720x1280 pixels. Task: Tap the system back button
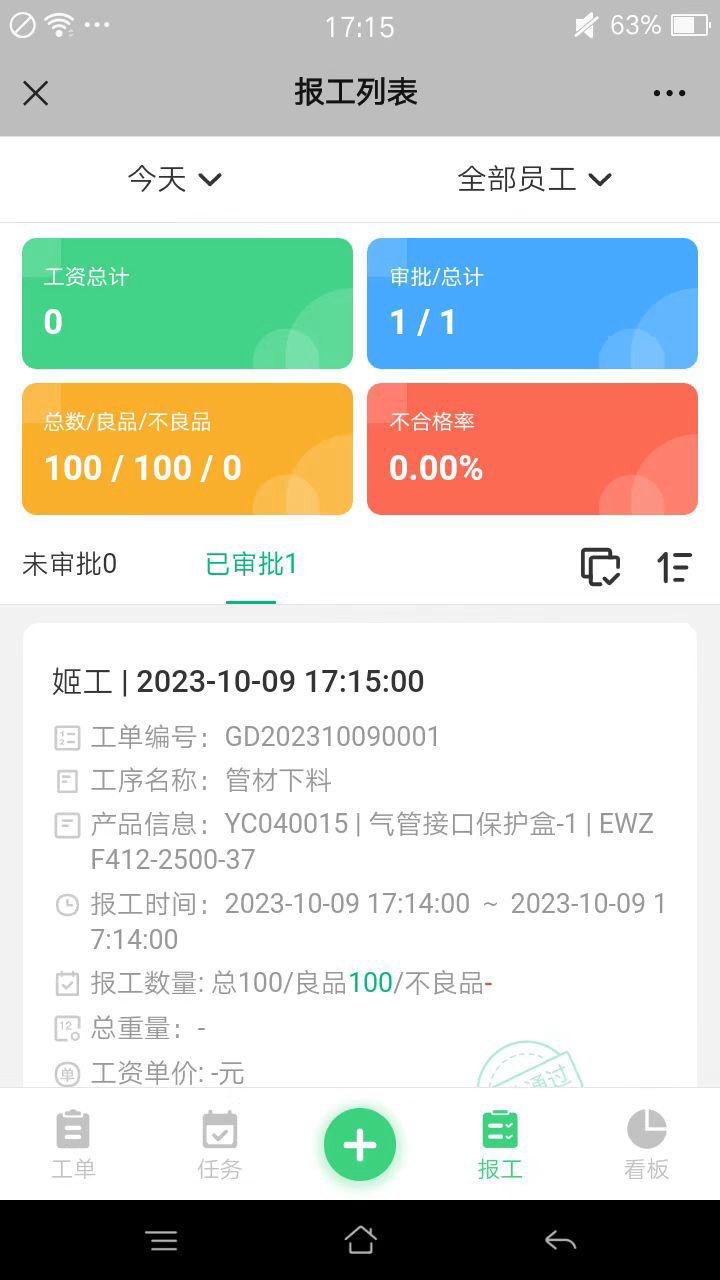[x=560, y=1241]
